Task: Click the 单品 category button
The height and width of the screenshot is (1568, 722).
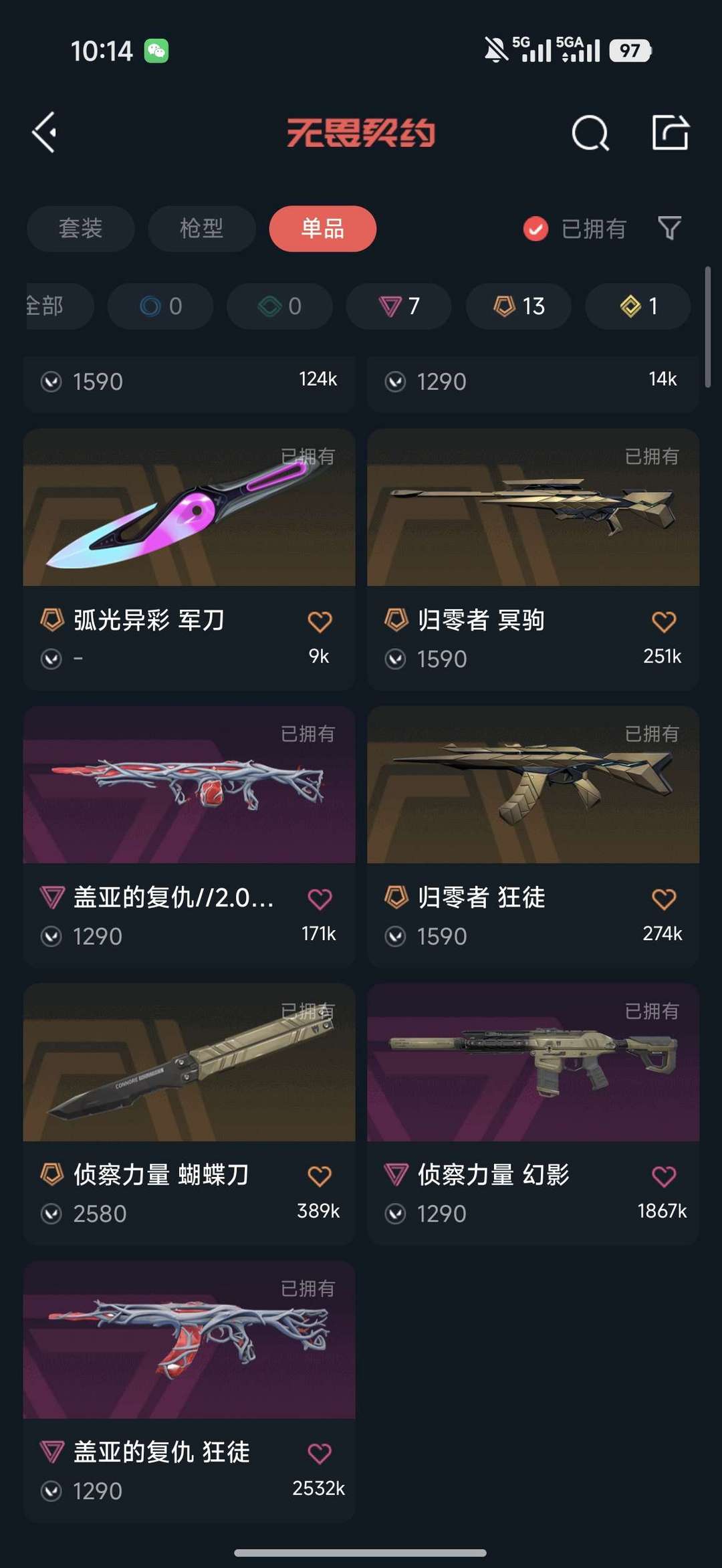Action: (x=322, y=229)
